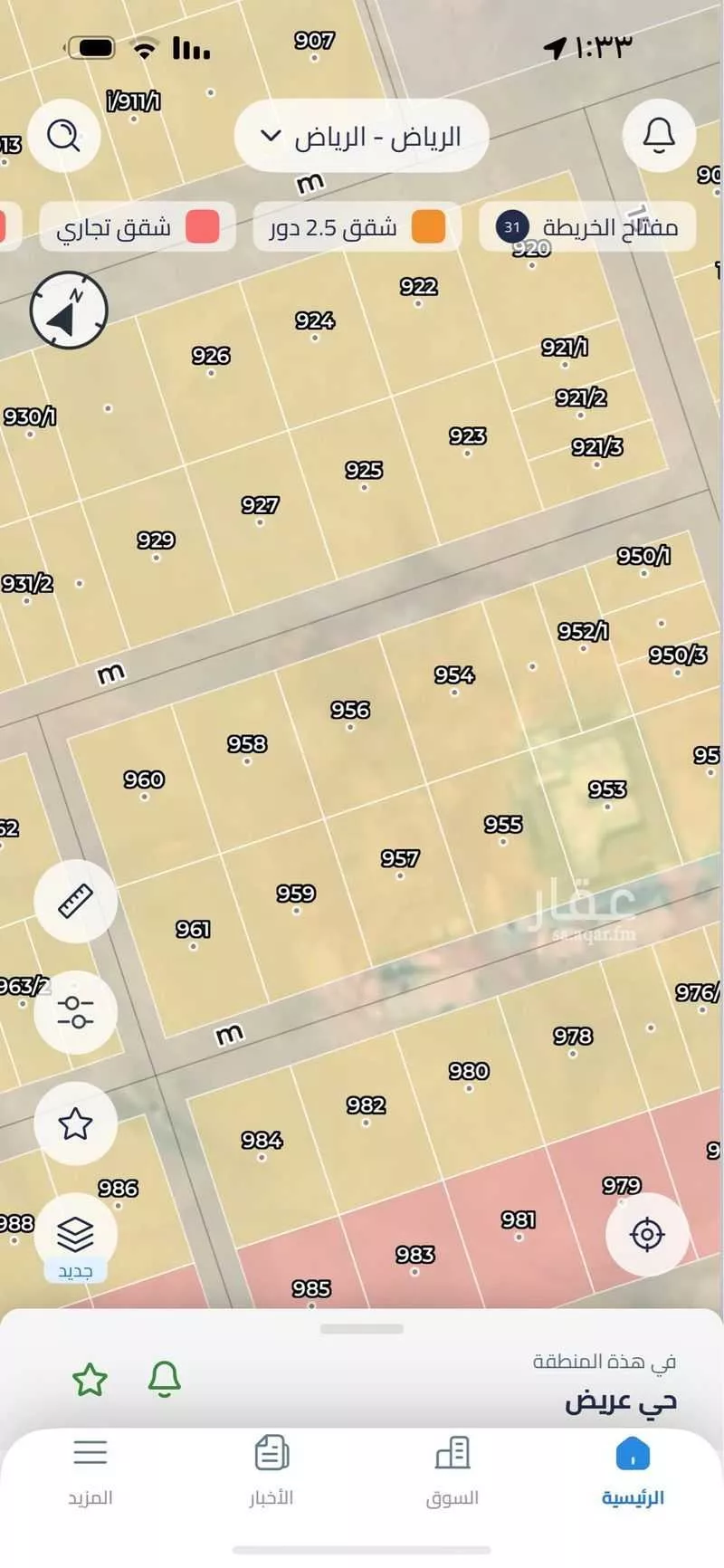Open the map filters icon
Screen dimensions: 724x1568
76,1012
